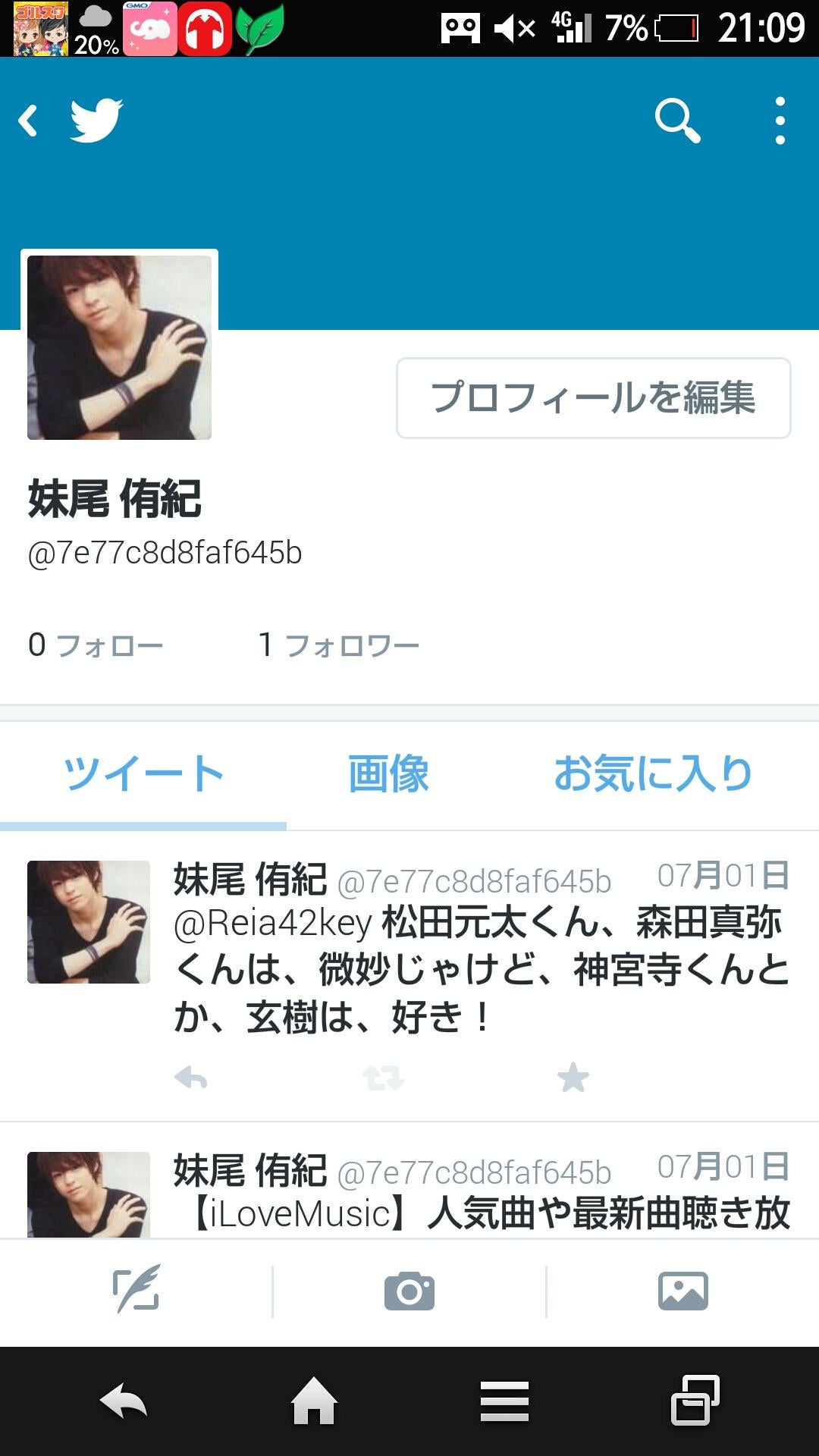Screen dimensions: 819x1456
Task: Reply to the @Reia42key tweet
Action: [x=190, y=1078]
